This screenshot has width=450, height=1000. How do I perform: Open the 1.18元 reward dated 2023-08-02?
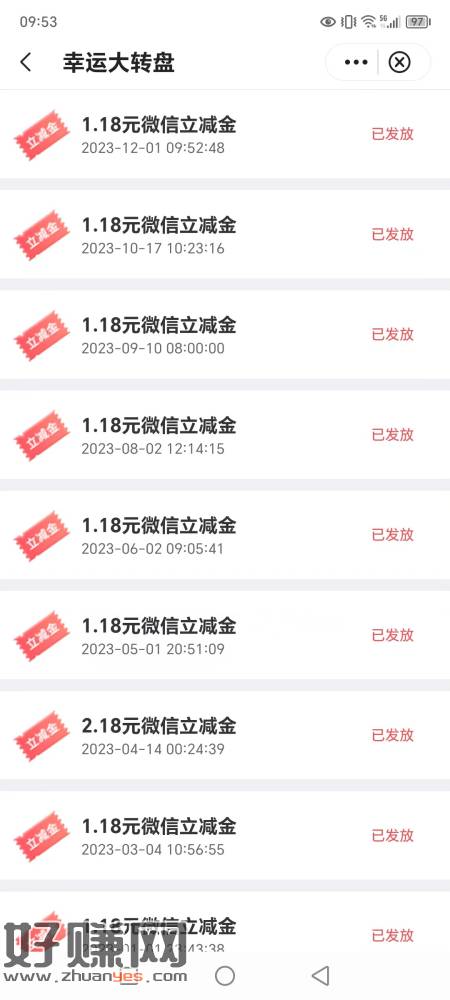(225, 434)
